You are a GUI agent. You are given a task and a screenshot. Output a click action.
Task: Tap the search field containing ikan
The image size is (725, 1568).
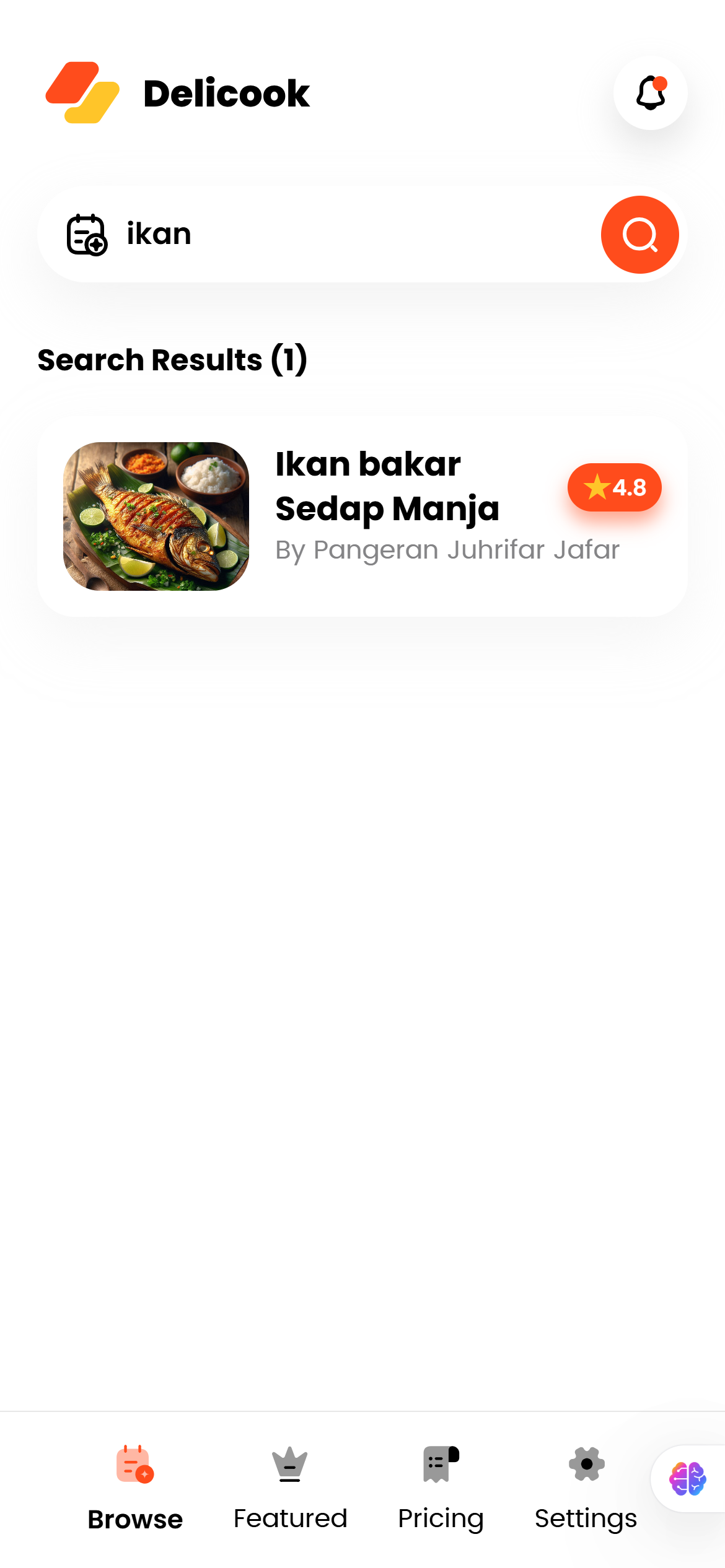click(347, 234)
